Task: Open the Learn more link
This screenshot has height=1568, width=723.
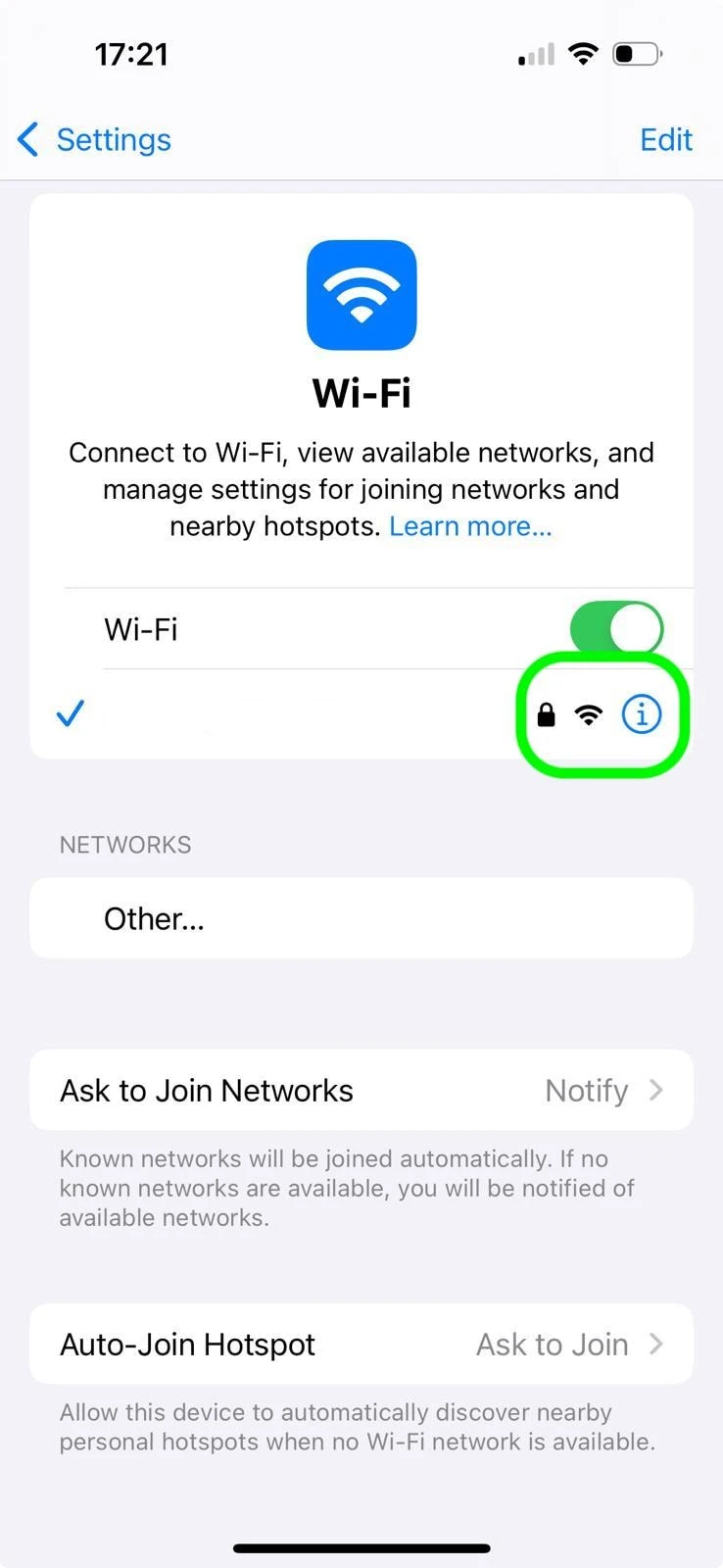Action: pyautogui.click(x=469, y=526)
